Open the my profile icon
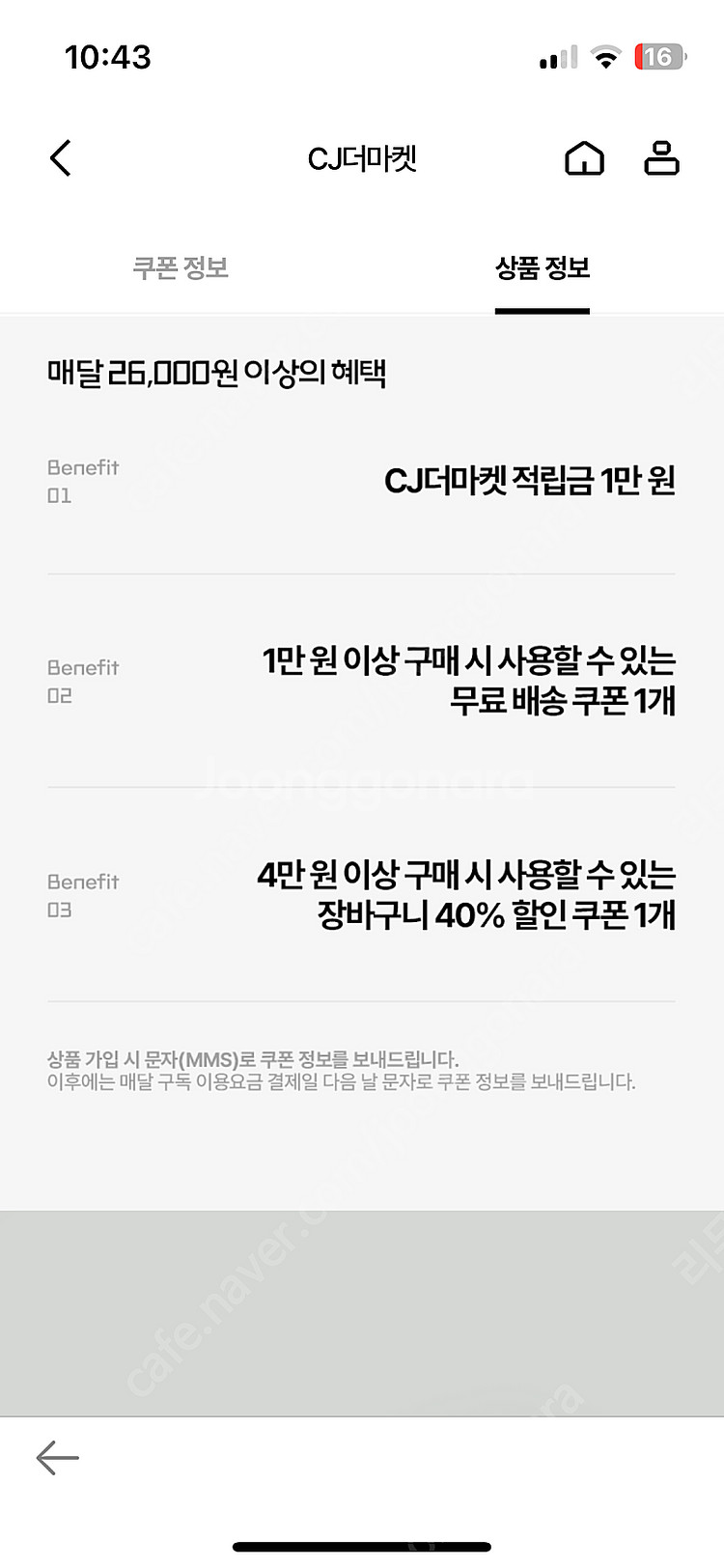Image resolution: width=724 pixels, height=1568 pixels. tap(661, 158)
